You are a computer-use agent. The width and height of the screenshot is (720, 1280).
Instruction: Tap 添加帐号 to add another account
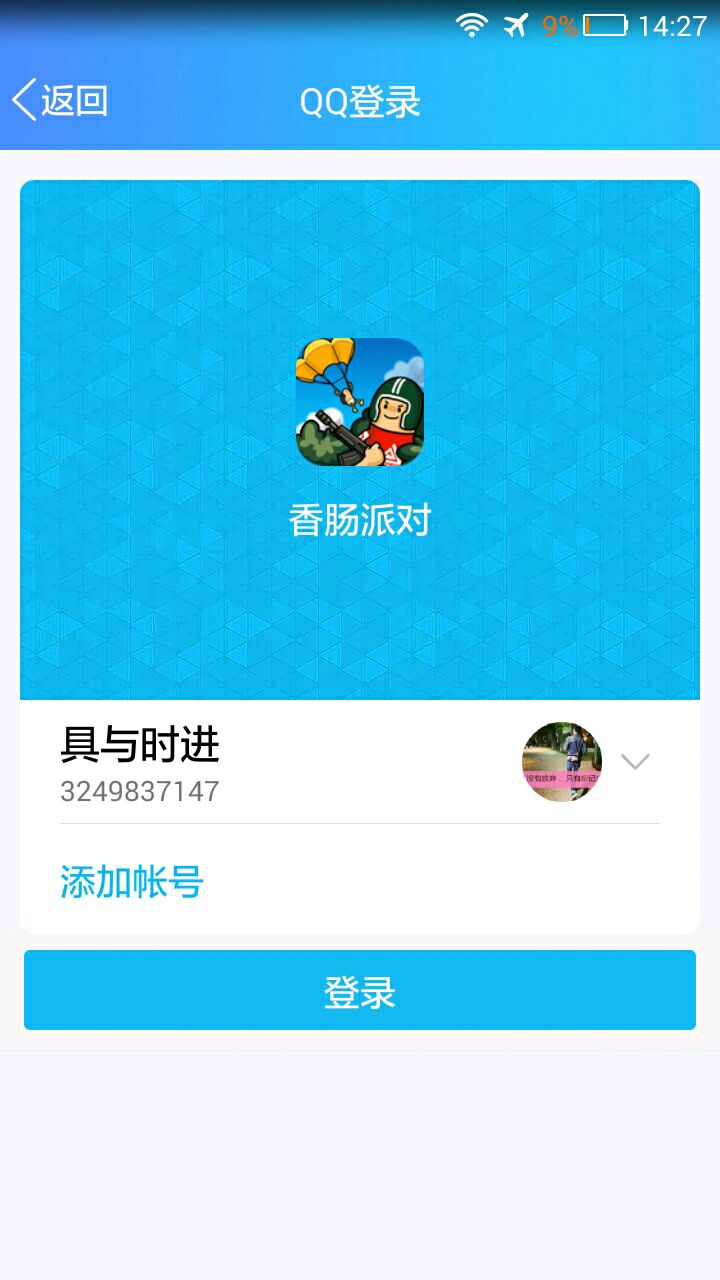click(132, 882)
